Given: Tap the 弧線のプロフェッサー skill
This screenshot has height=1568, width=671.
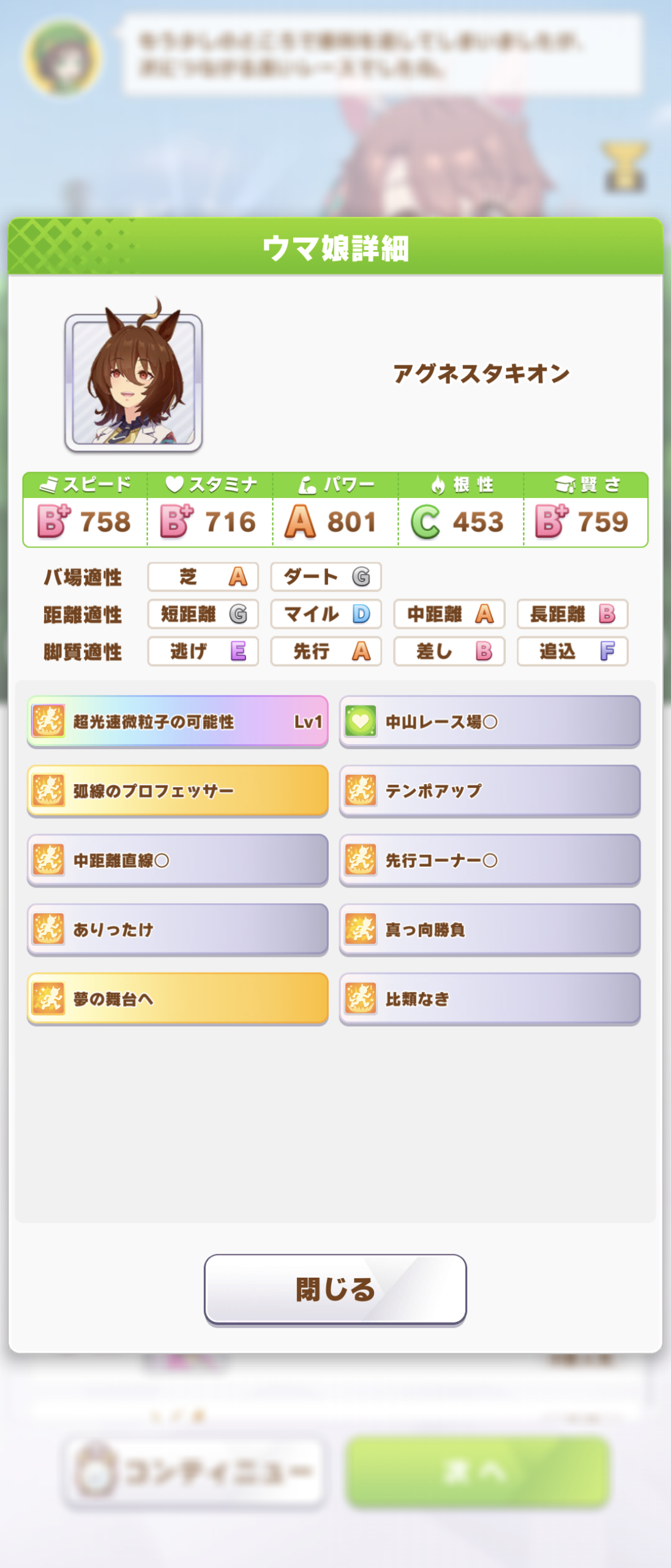Looking at the screenshot, I should point(178,791).
